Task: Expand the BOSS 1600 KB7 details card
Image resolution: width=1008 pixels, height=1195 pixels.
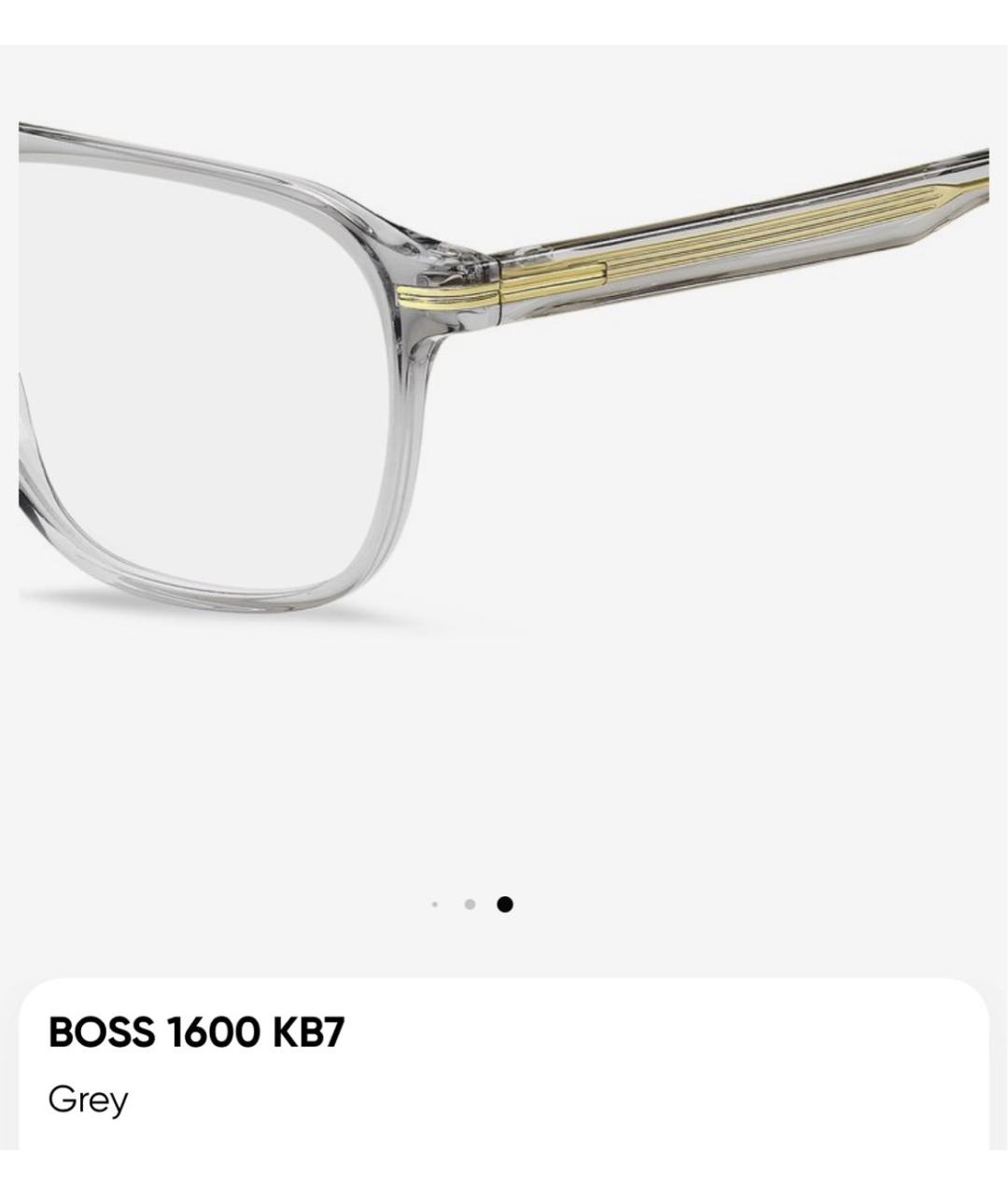Action: pyautogui.click(x=504, y=1064)
